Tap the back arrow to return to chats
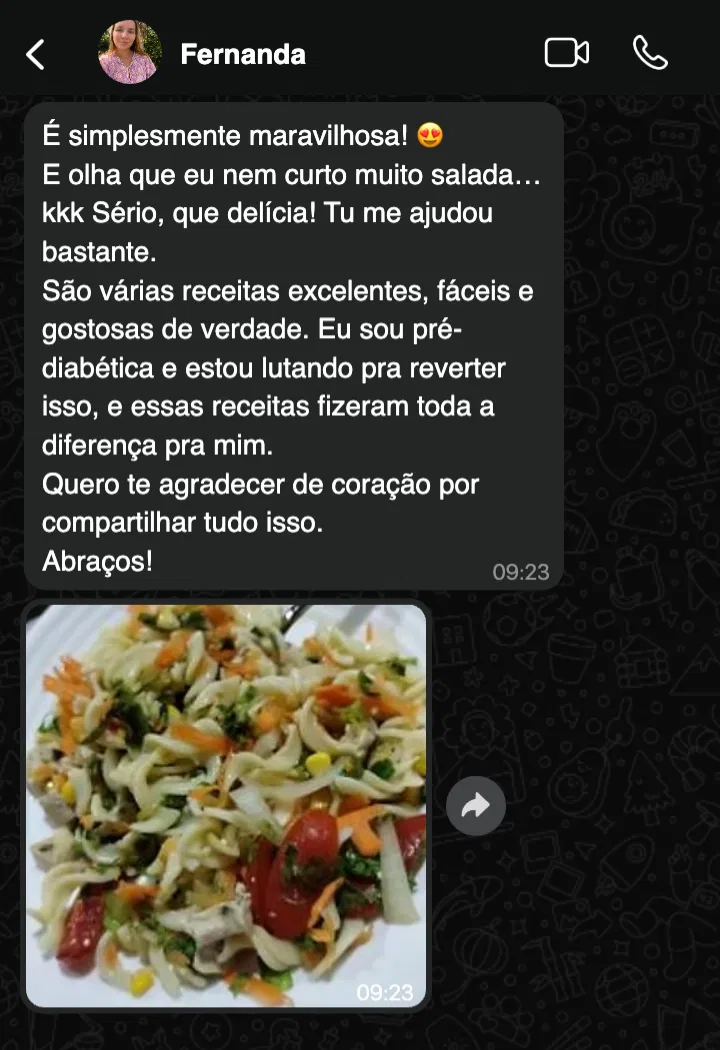 36,55
